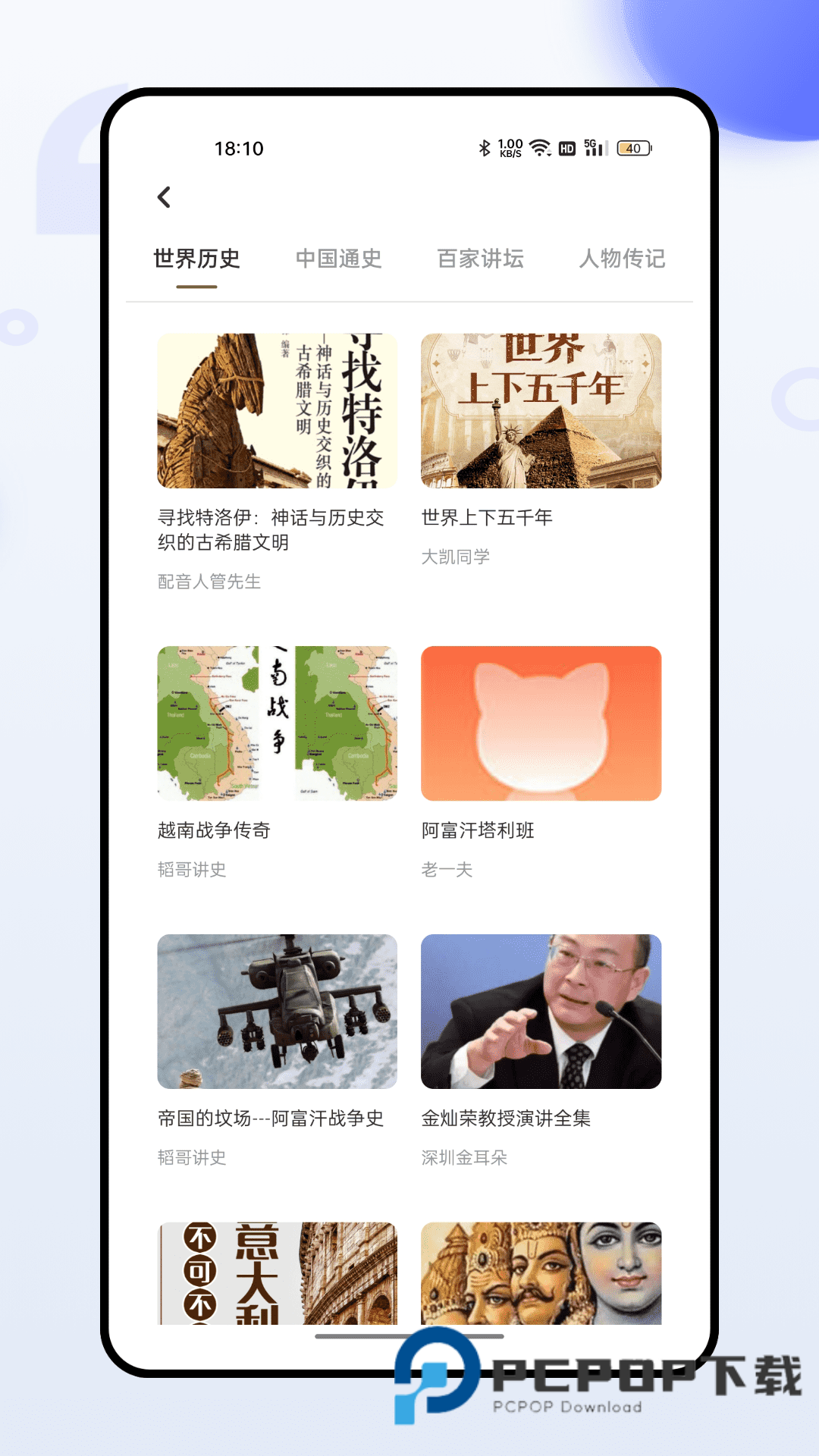Open the 百家讲坛 tab

coord(481,259)
